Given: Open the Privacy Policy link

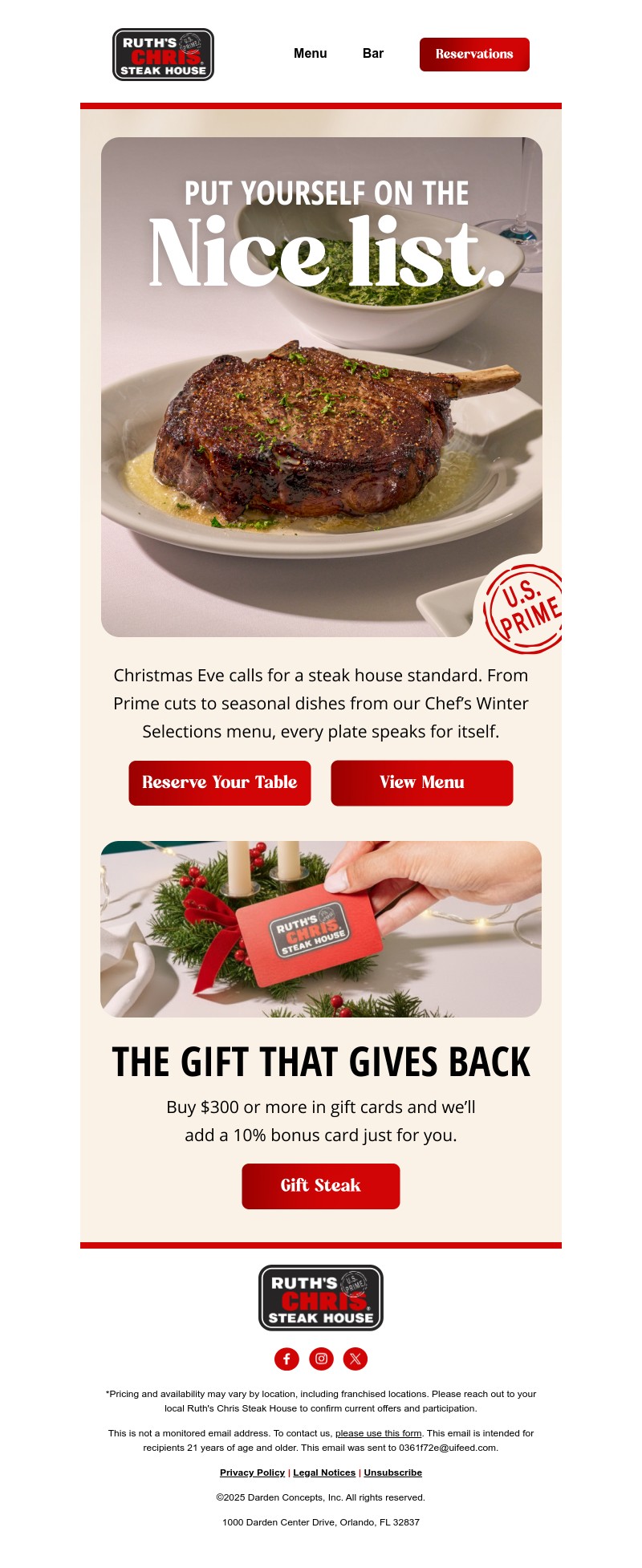Looking at the screenshot, I should pos(252,1473).
